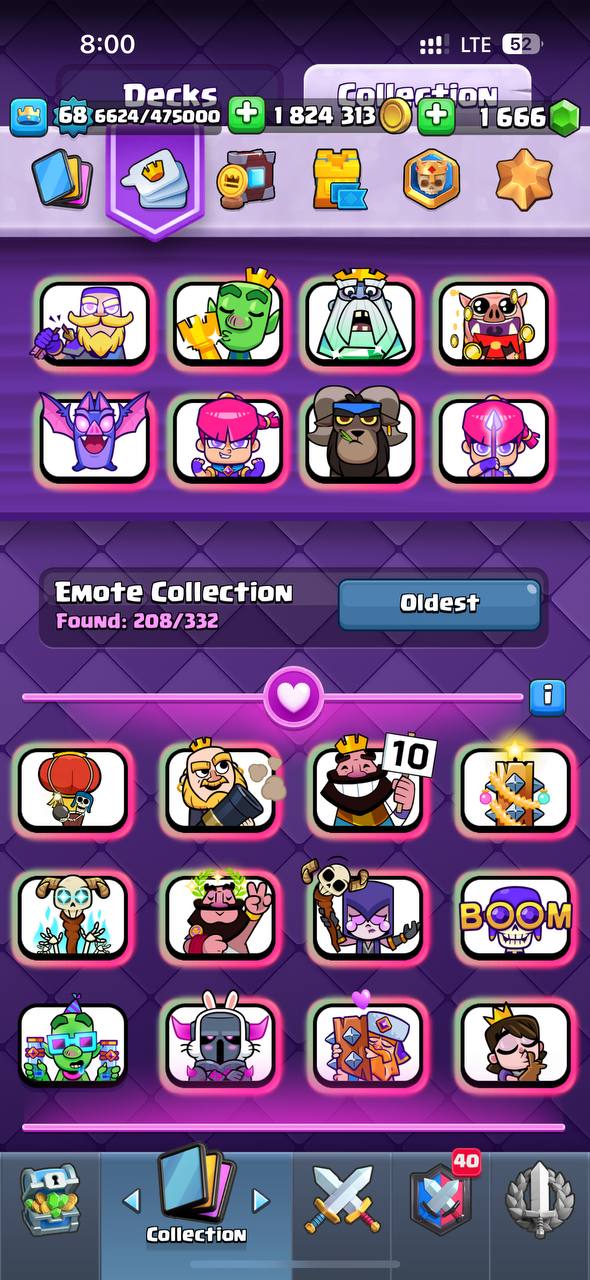Switch to the star points tab
This screenshot has height=1280, width=590.
pos(523,178)
